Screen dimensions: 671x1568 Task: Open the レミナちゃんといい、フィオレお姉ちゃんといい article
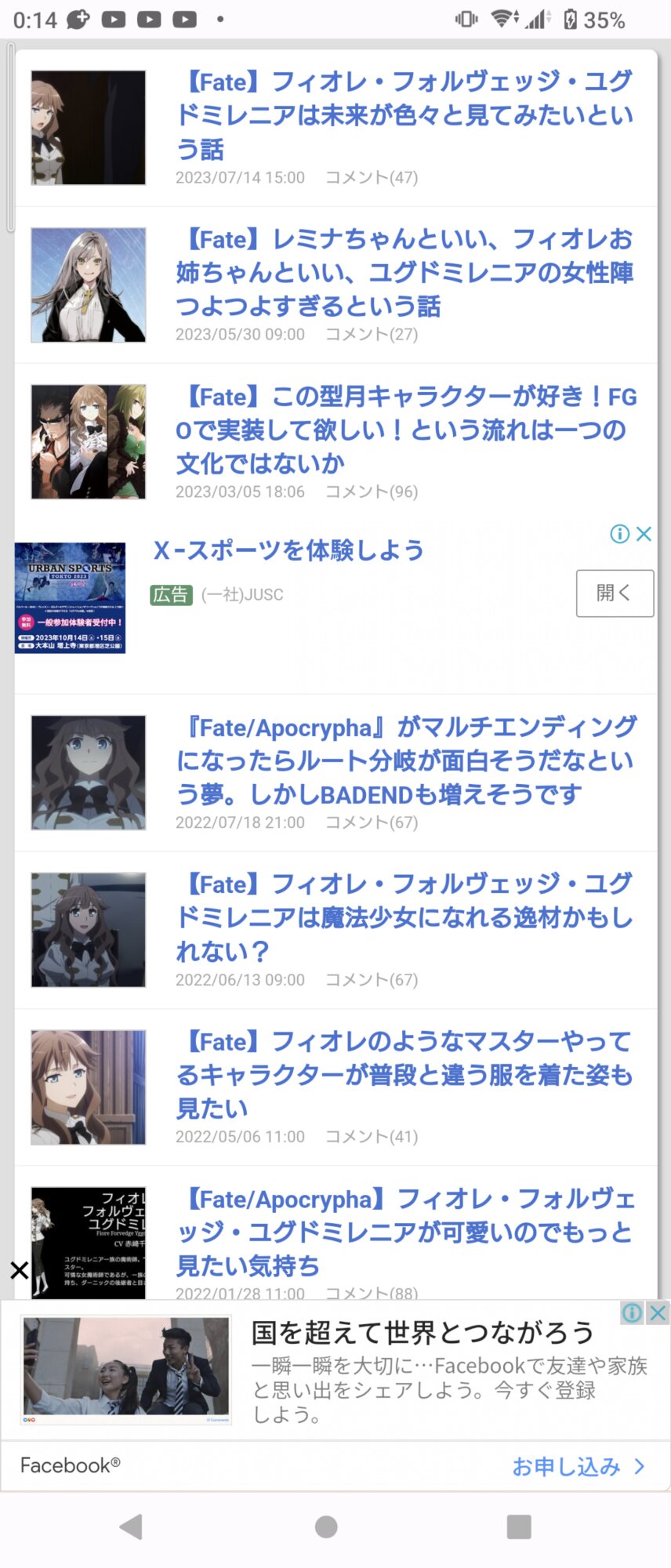click(404, 272)
